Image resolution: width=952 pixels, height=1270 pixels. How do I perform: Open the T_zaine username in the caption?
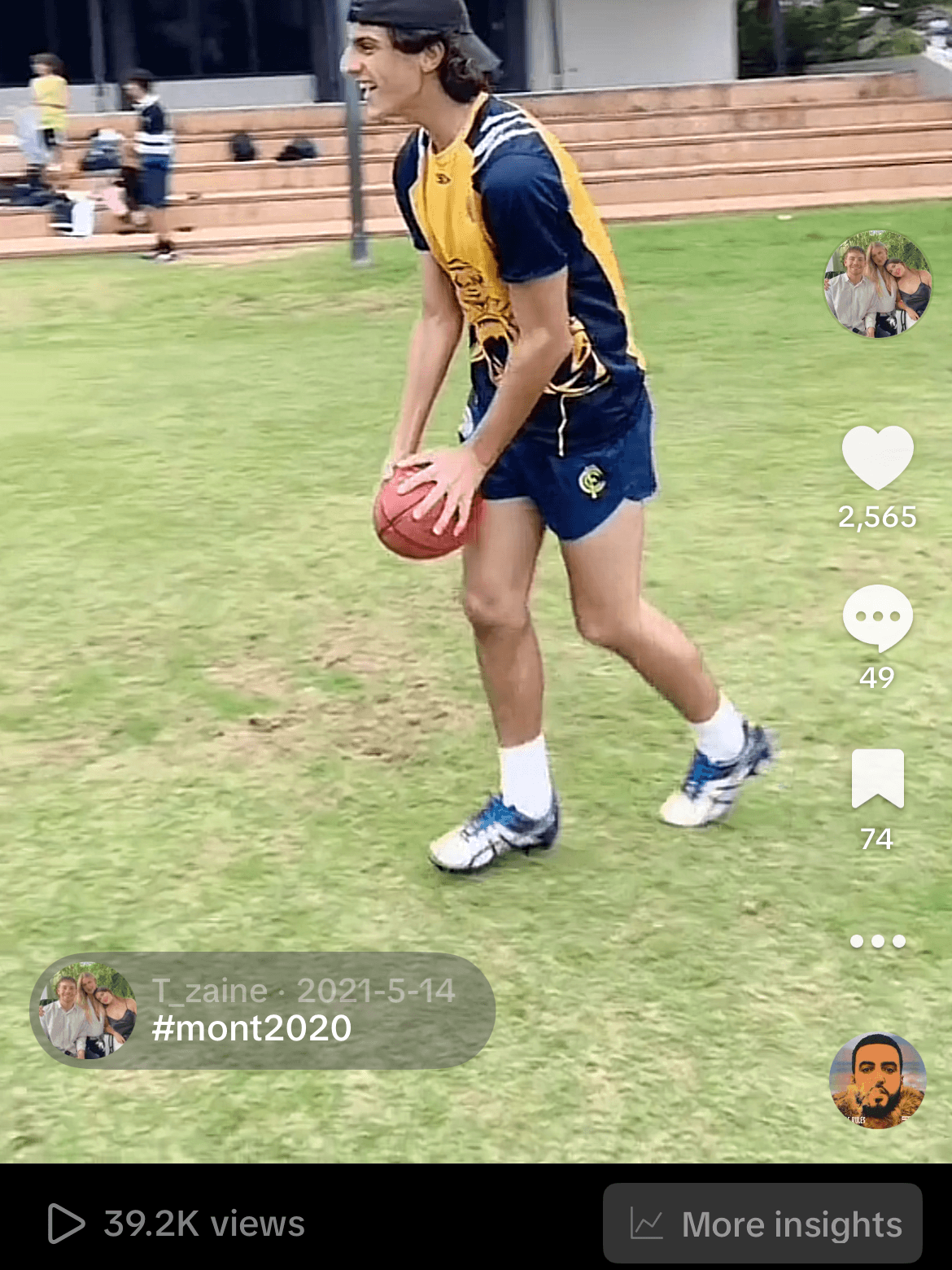pos(209,991)
